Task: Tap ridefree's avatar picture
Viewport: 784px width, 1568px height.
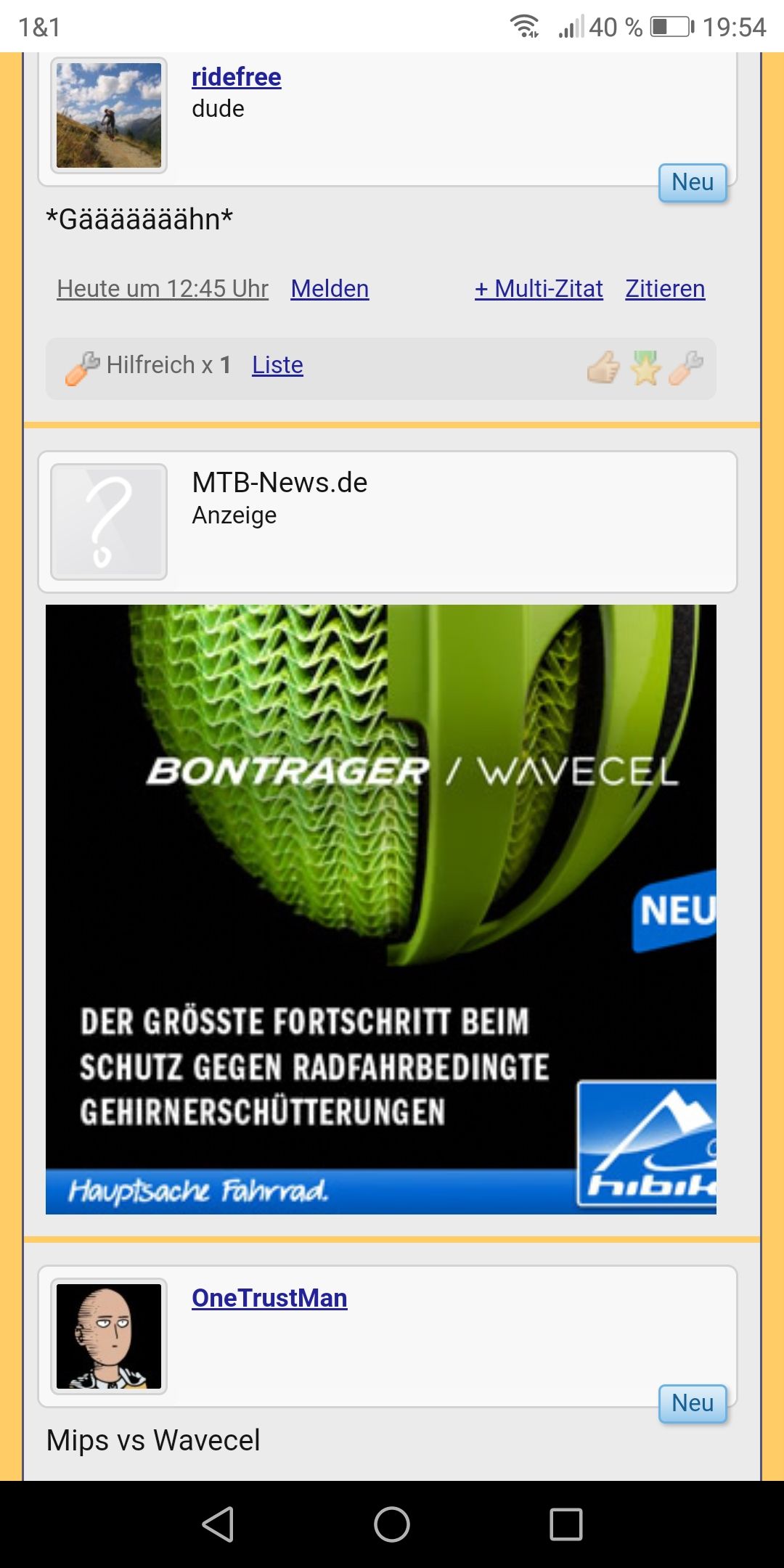Action: [109, 115]
